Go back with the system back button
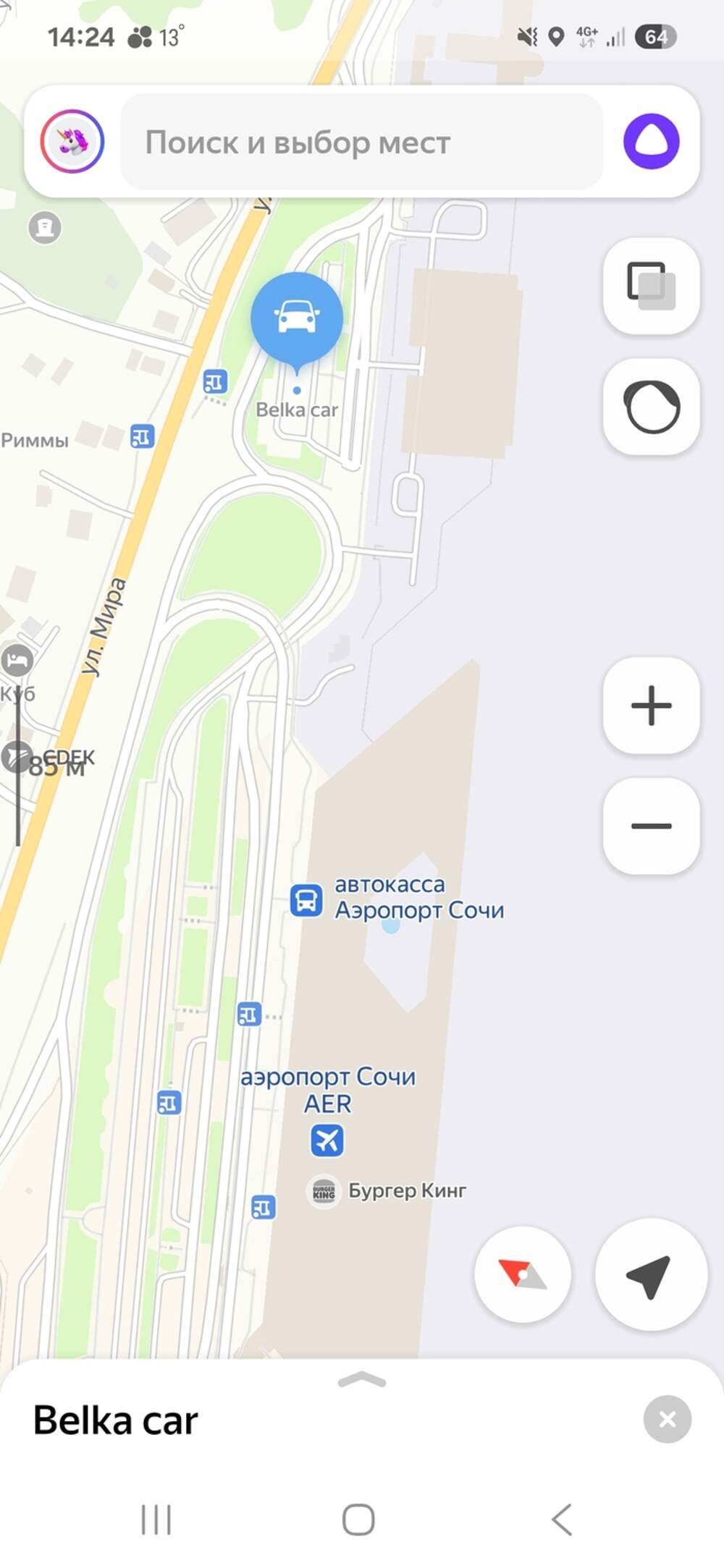 tap(562, 1519)
